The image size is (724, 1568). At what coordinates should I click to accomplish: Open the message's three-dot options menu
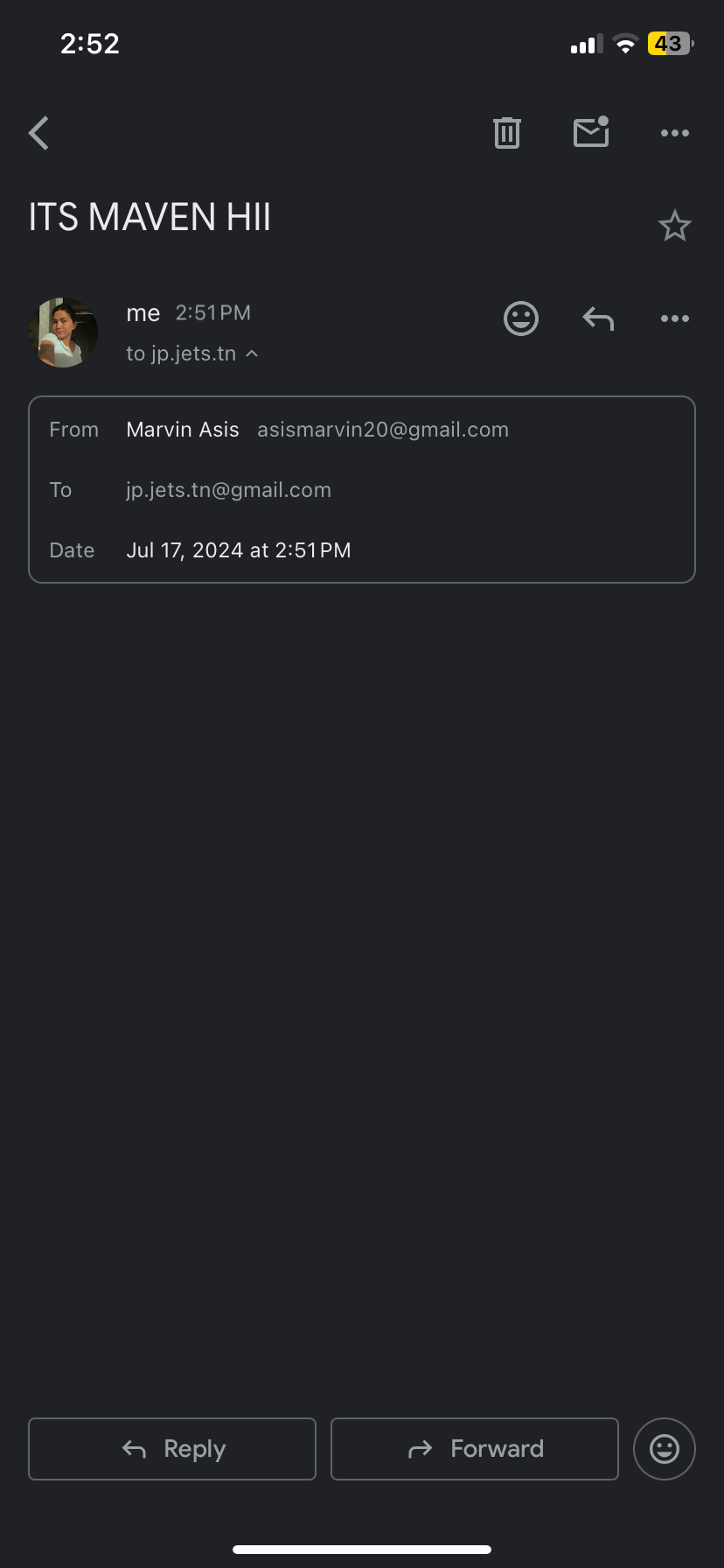[x=675, y=318]
